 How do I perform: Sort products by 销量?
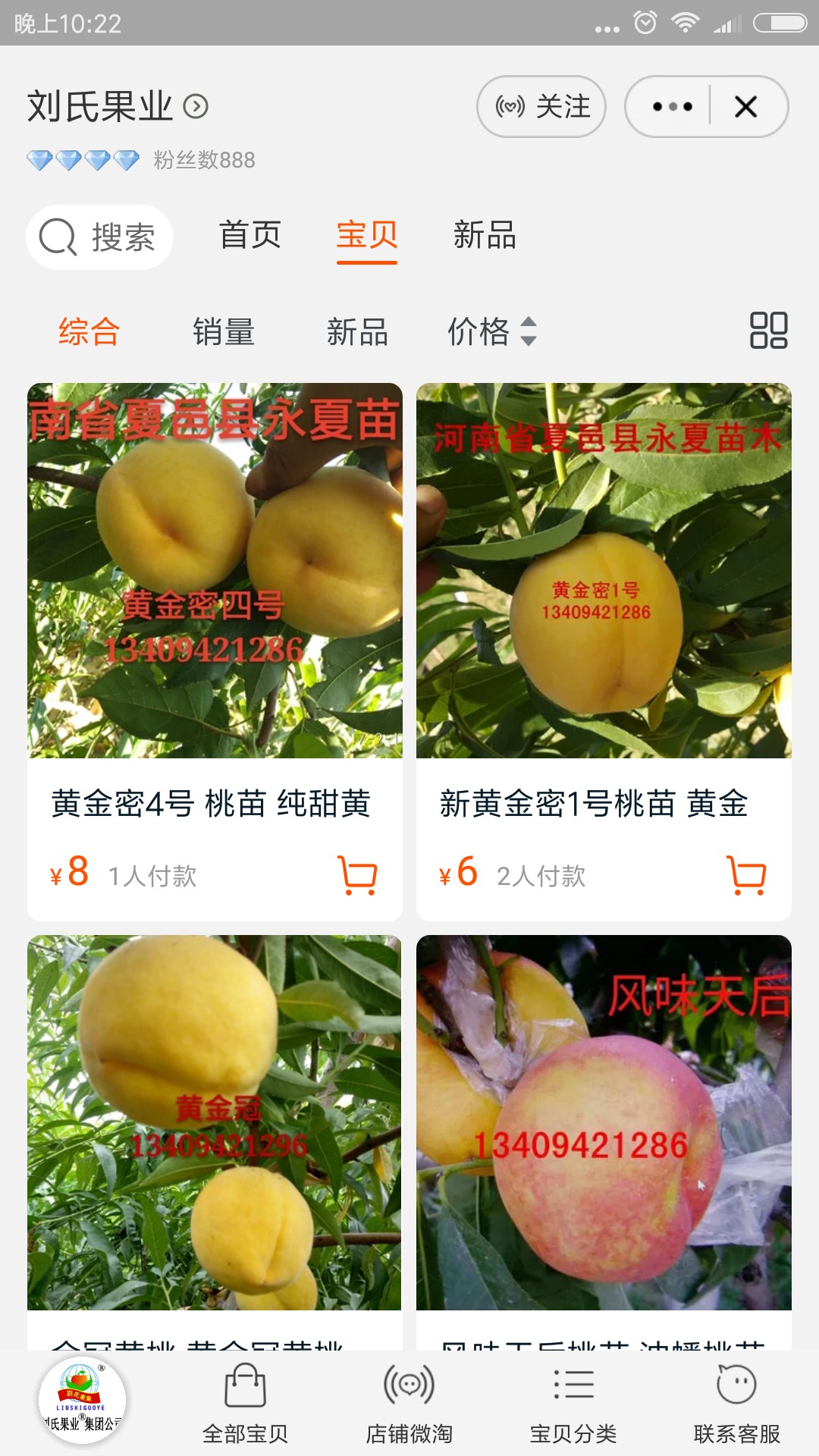[223, 331]
